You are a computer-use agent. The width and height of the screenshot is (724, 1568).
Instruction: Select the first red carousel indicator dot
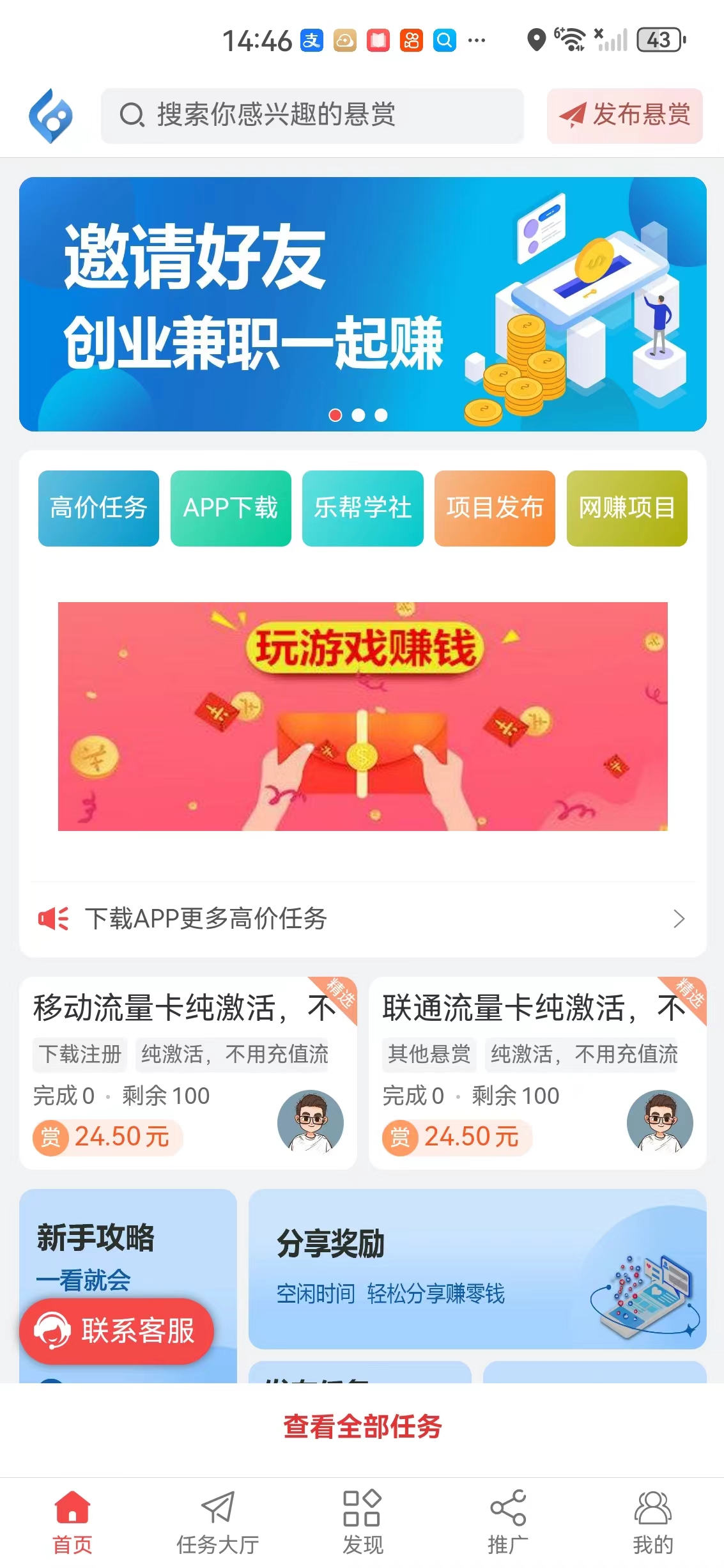(335, 414)
